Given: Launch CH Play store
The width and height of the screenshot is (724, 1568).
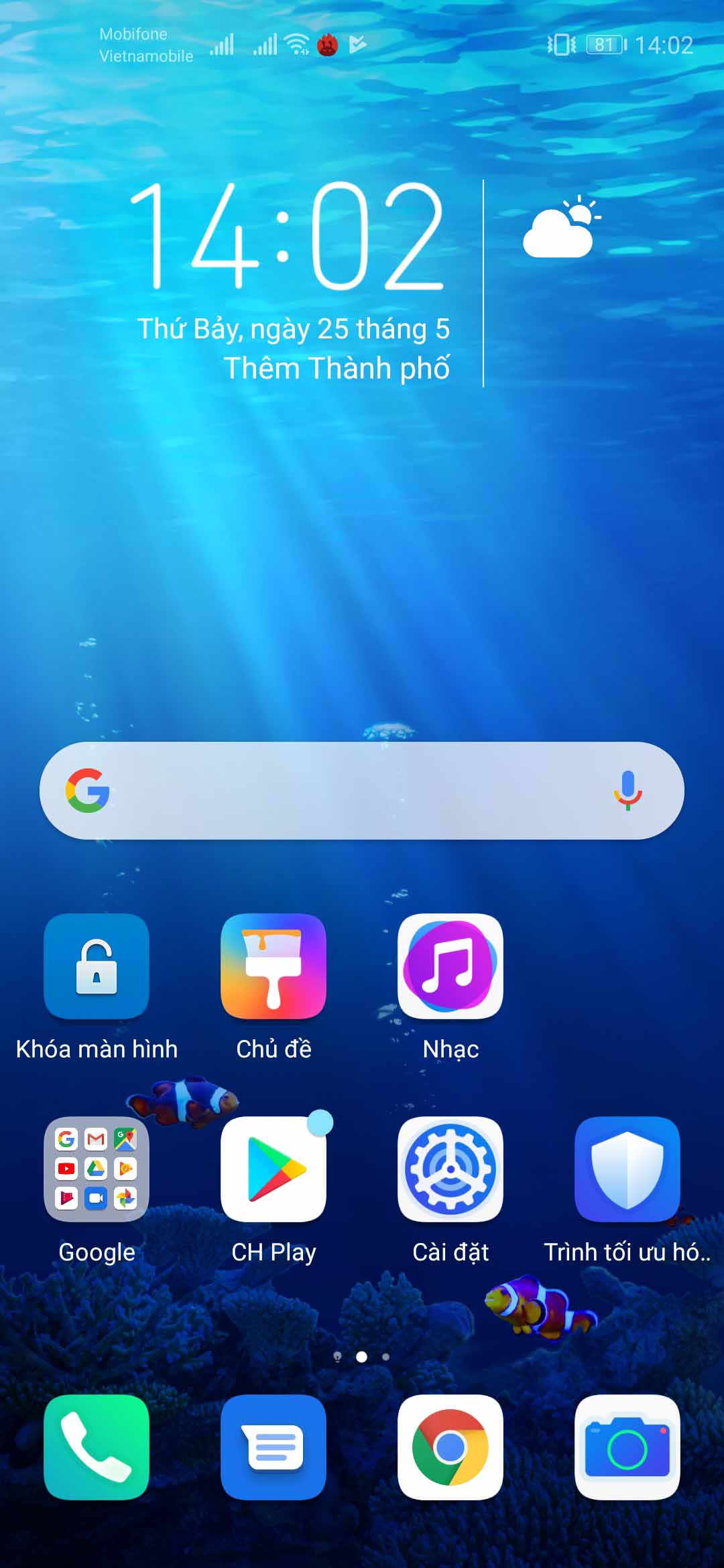Looking at the screenshot, I should coord(274,1169).
